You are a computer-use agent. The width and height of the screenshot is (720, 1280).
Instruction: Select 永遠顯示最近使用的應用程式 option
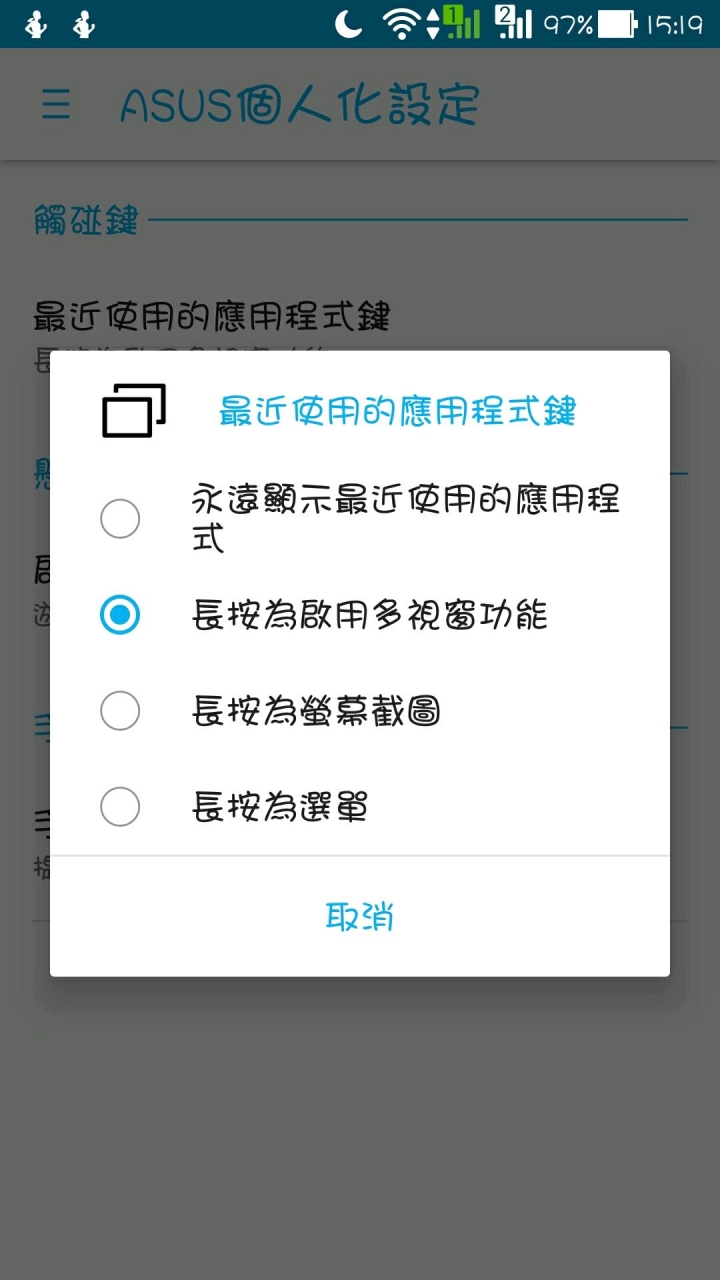(120, 519)
